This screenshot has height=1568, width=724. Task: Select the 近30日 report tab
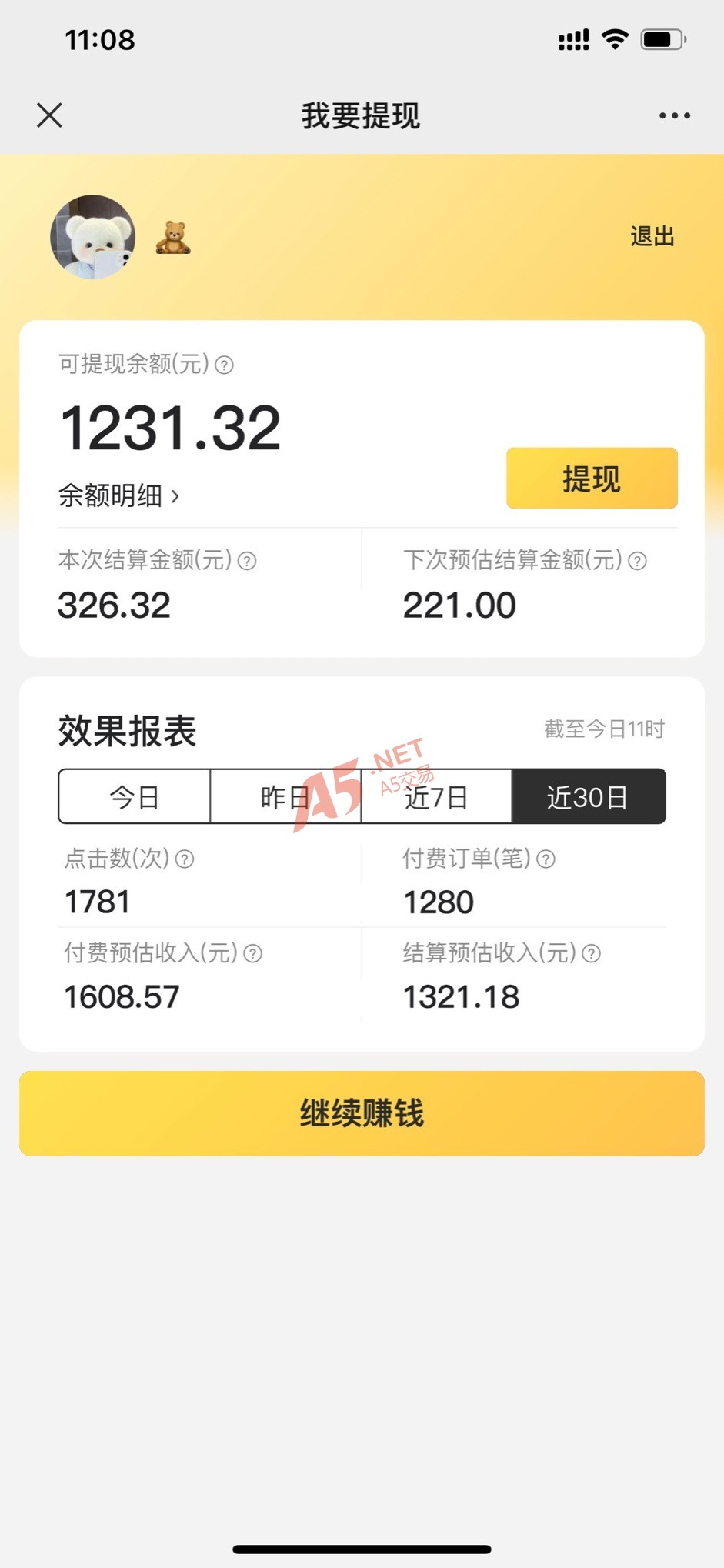[x=589, y=796]
